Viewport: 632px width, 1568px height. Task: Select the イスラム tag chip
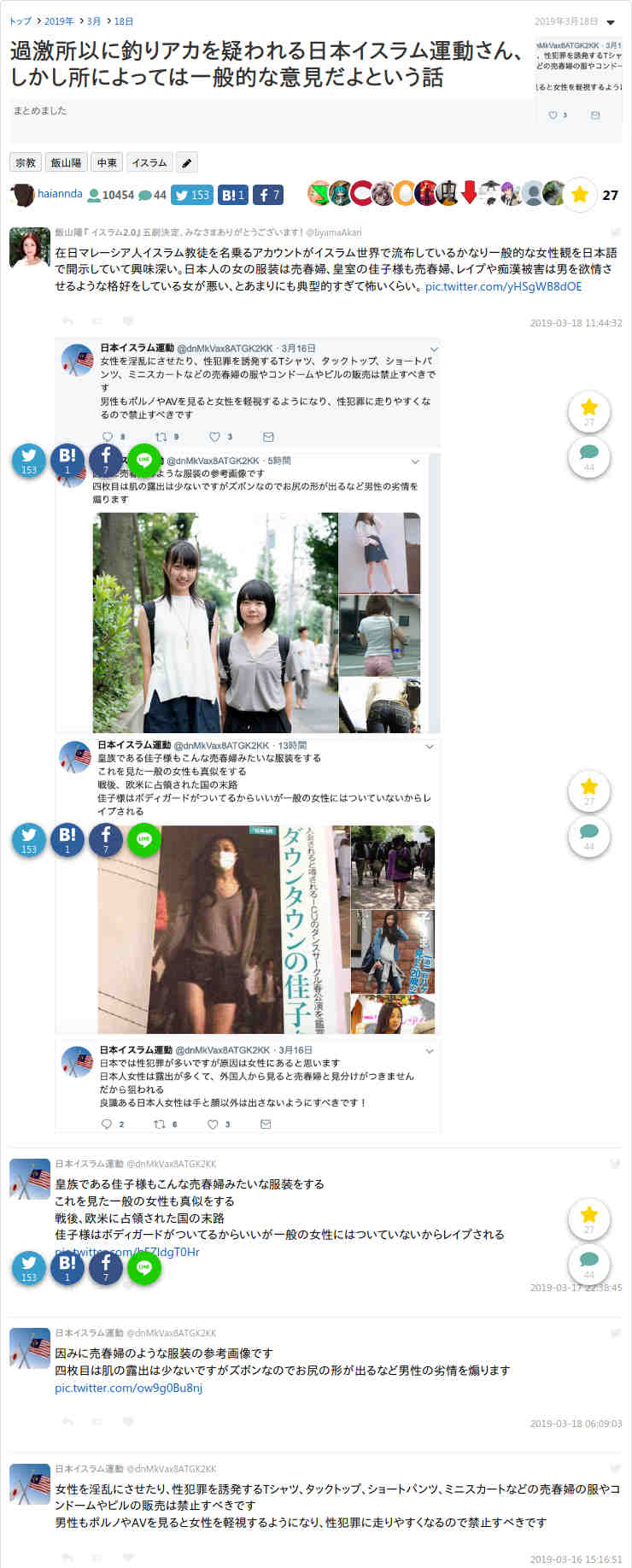149,162
